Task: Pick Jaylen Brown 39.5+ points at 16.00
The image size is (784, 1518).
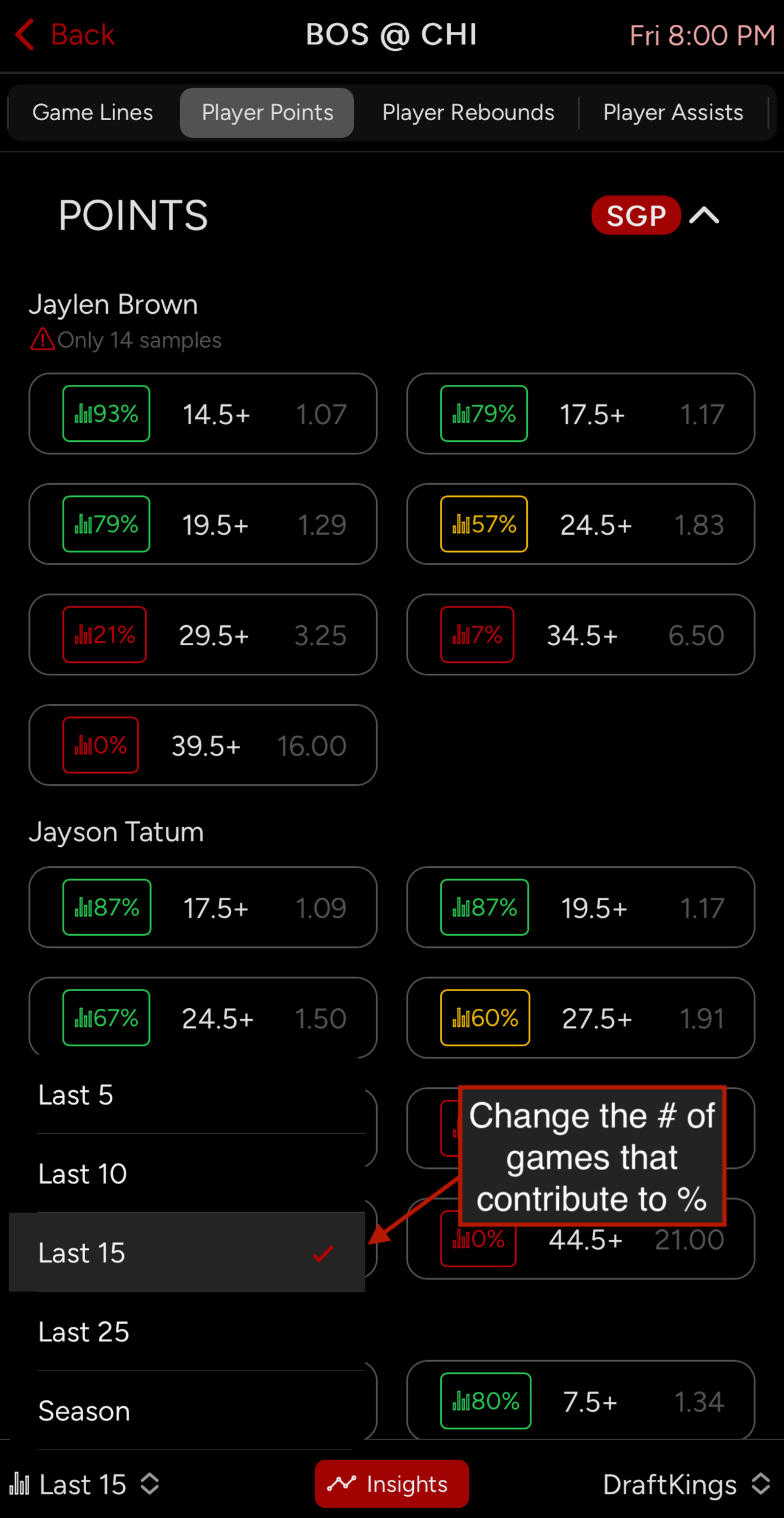Action: point(203,745)
